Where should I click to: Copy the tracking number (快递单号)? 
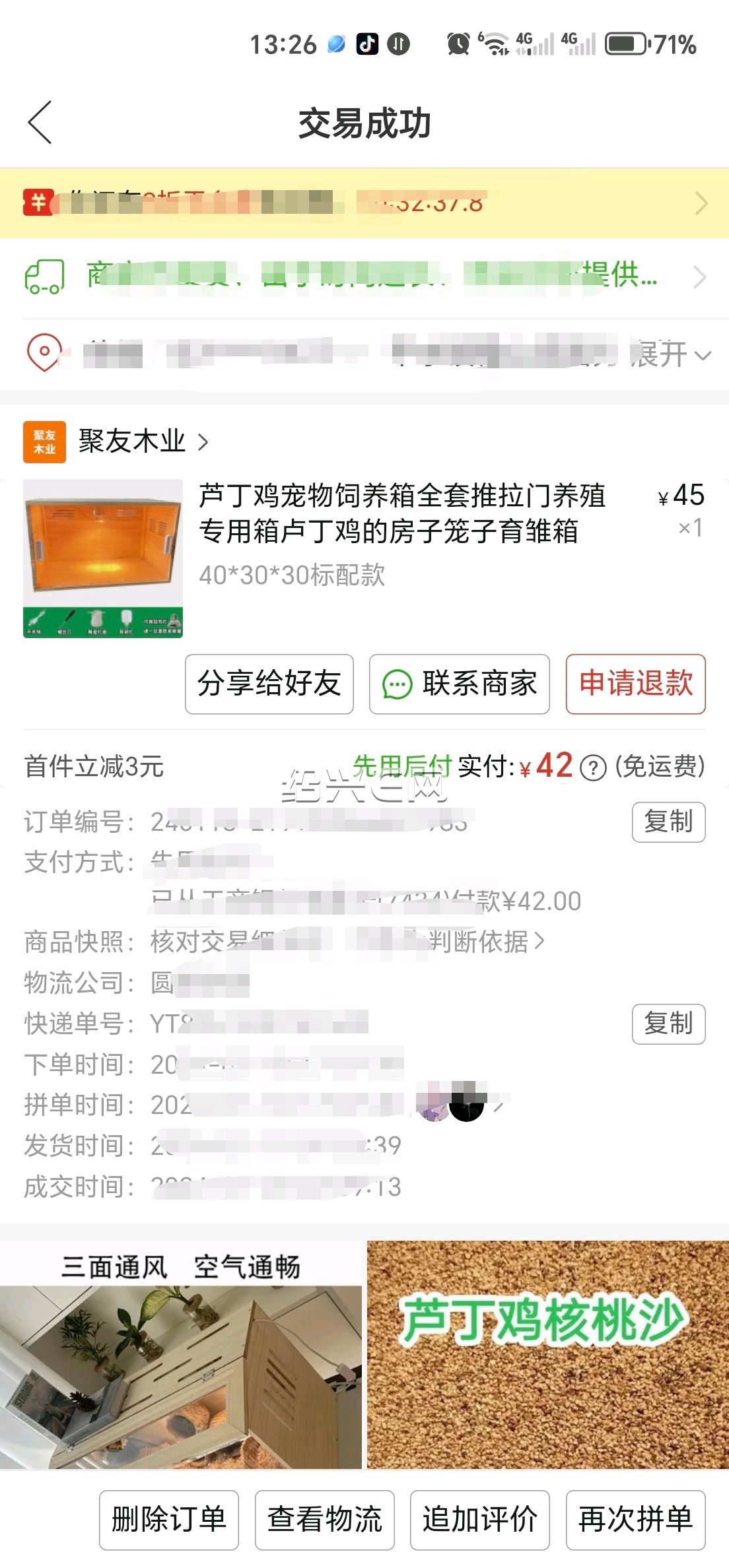tap(669, 1024)
